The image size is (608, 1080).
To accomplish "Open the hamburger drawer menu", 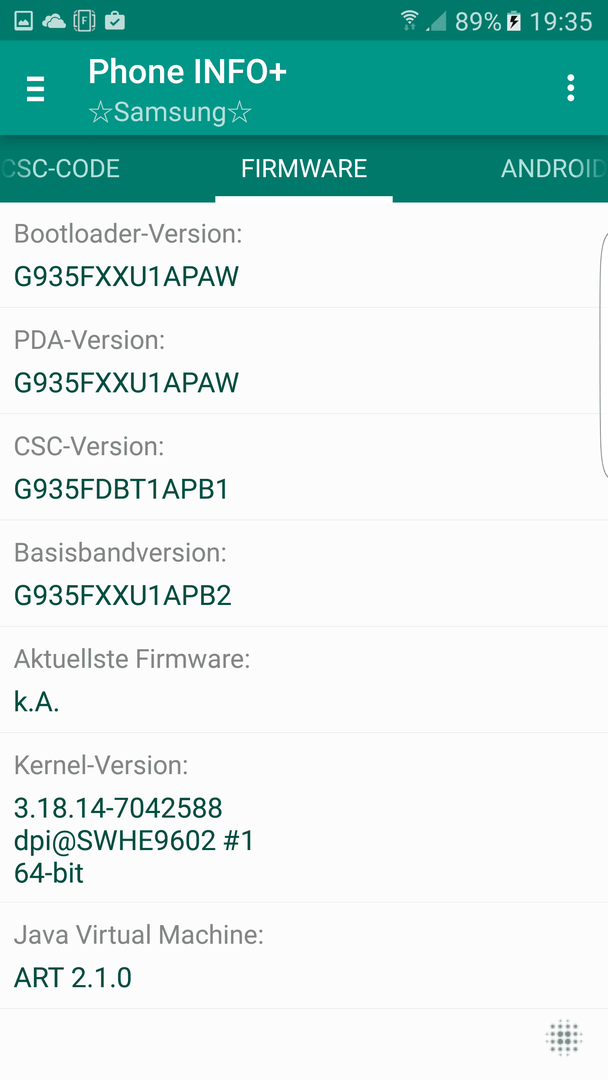I will click(x=36, y=89).
